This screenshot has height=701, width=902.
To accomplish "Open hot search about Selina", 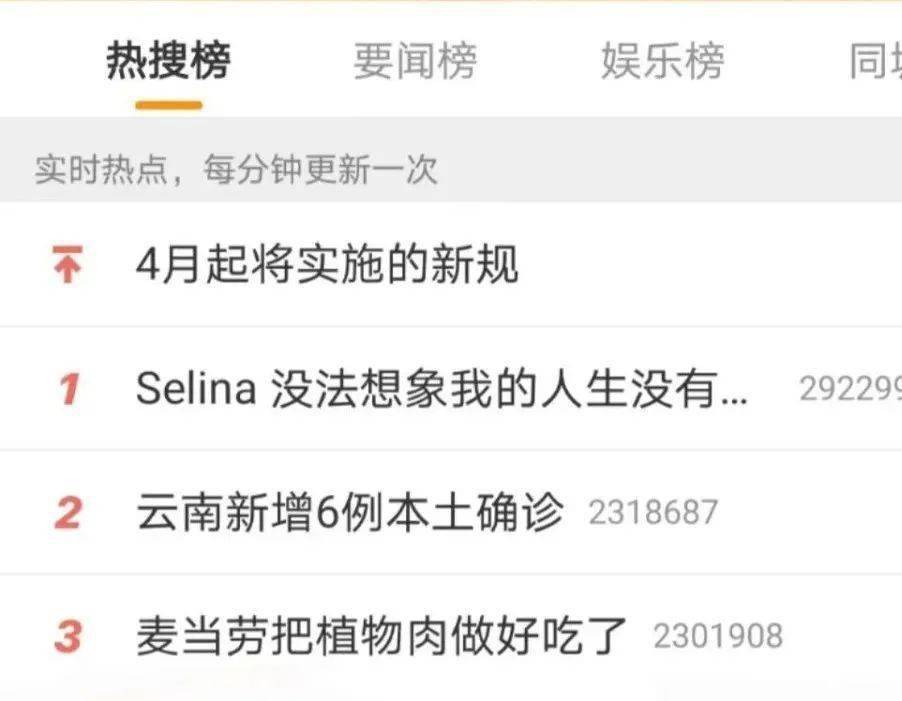I will coord(441,388).
